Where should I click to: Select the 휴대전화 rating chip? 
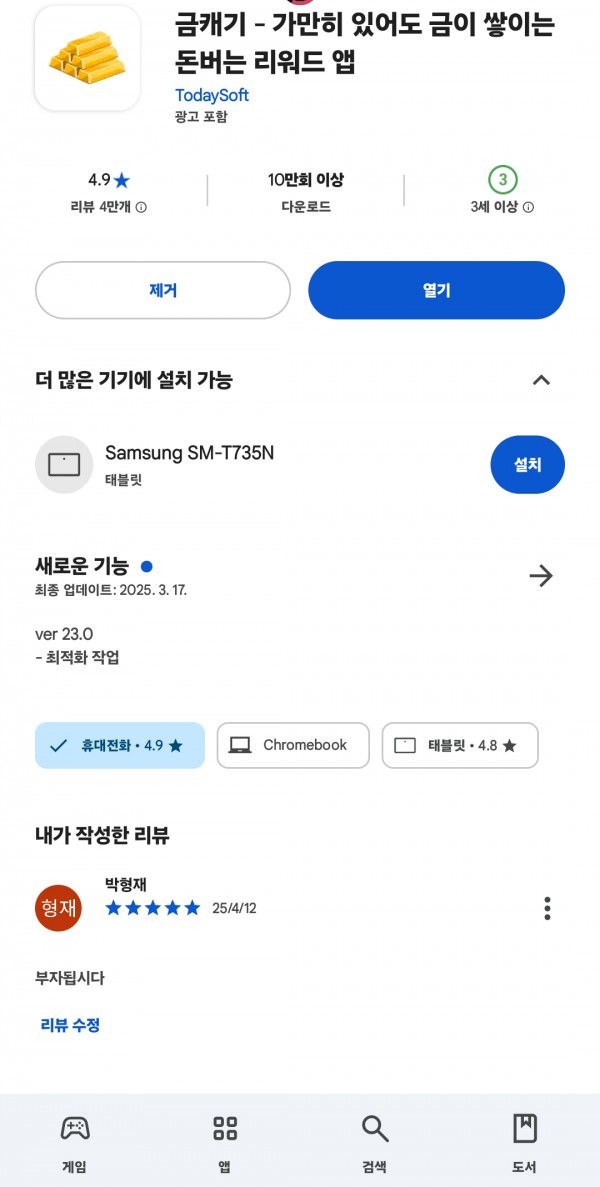120,746
